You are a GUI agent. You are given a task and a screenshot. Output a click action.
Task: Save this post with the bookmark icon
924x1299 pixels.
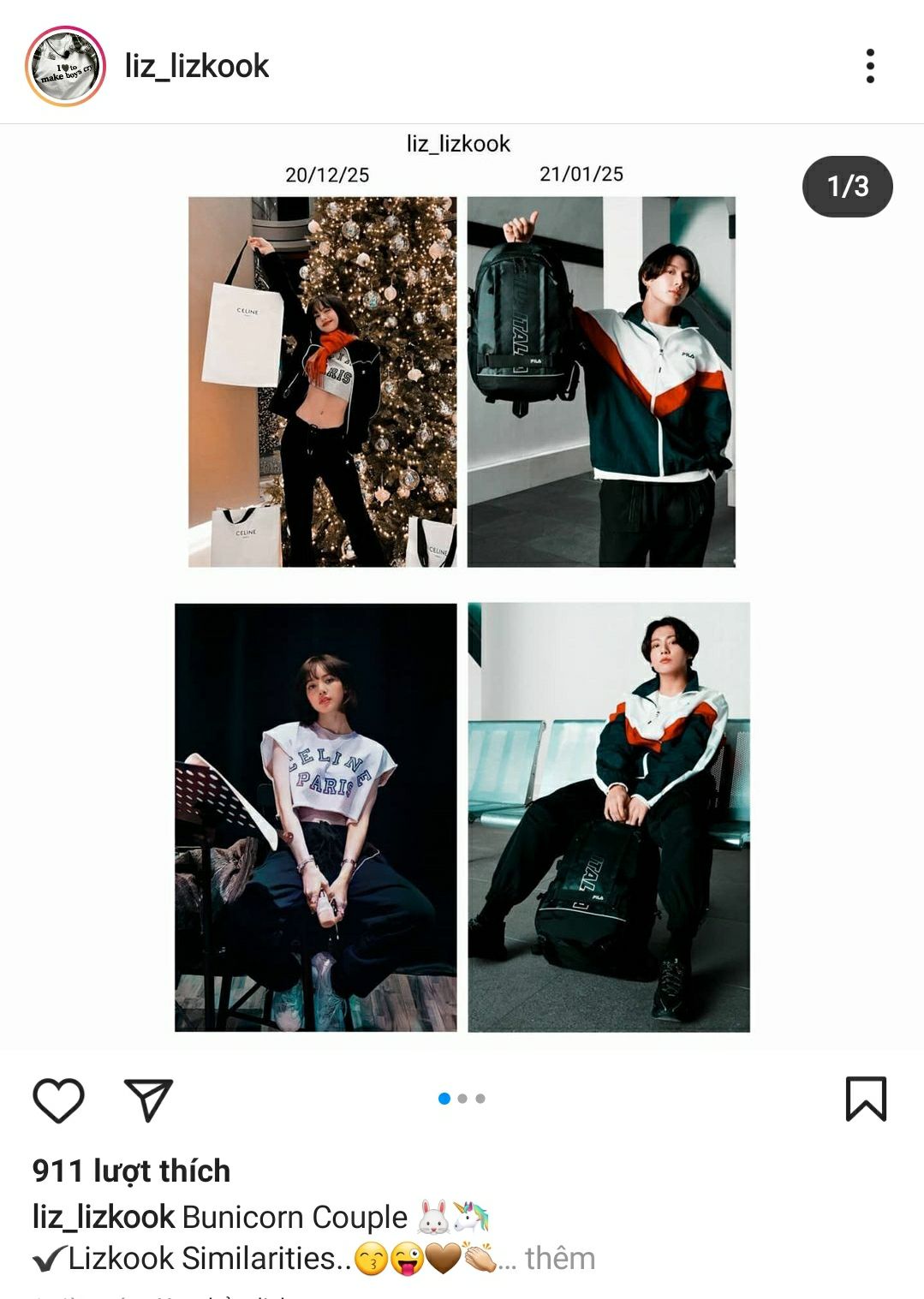click(x=866, y=1099)
